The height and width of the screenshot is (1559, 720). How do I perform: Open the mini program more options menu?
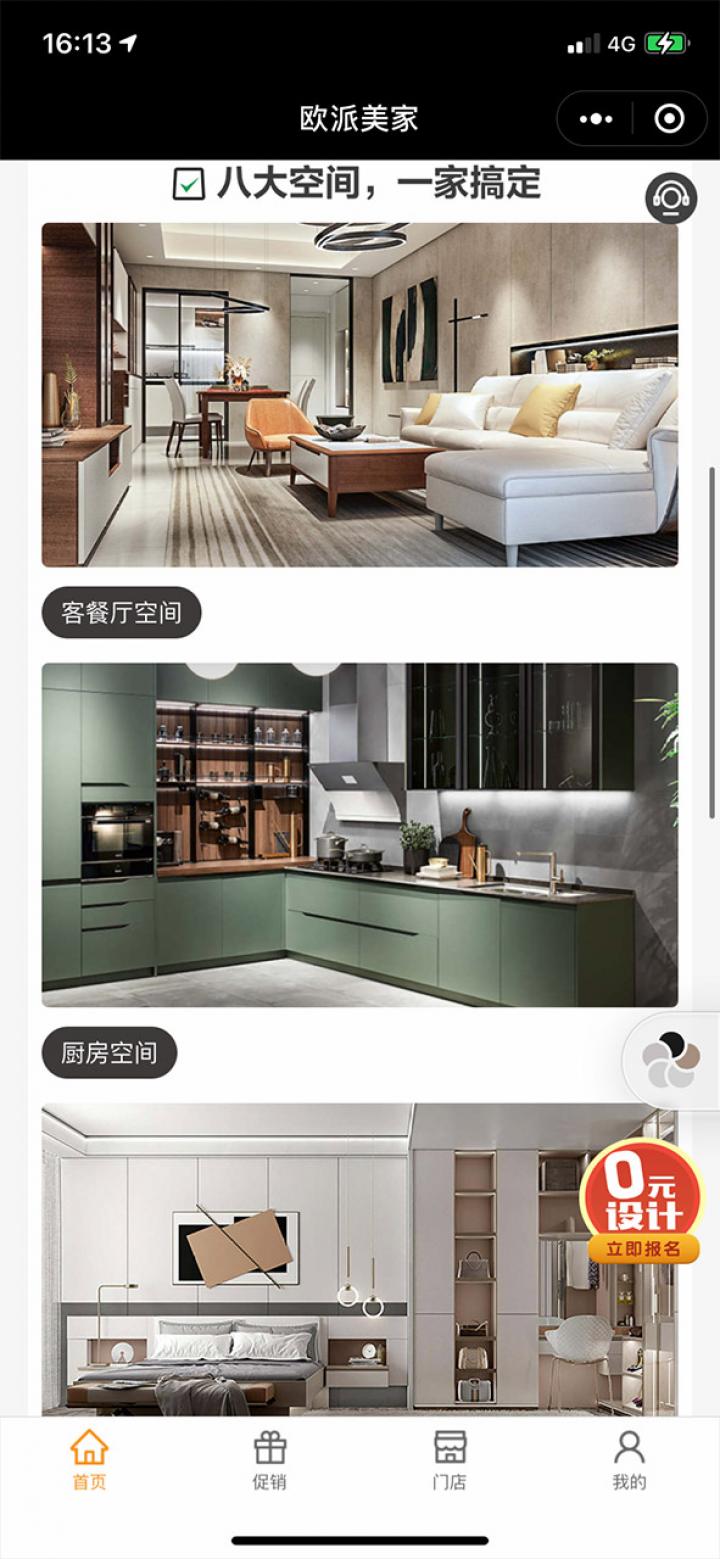[596, 119]
